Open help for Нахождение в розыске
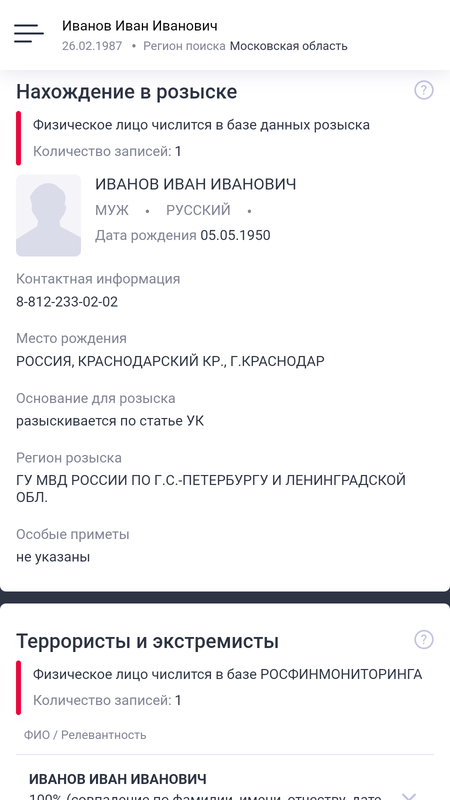 coord(423,90)
